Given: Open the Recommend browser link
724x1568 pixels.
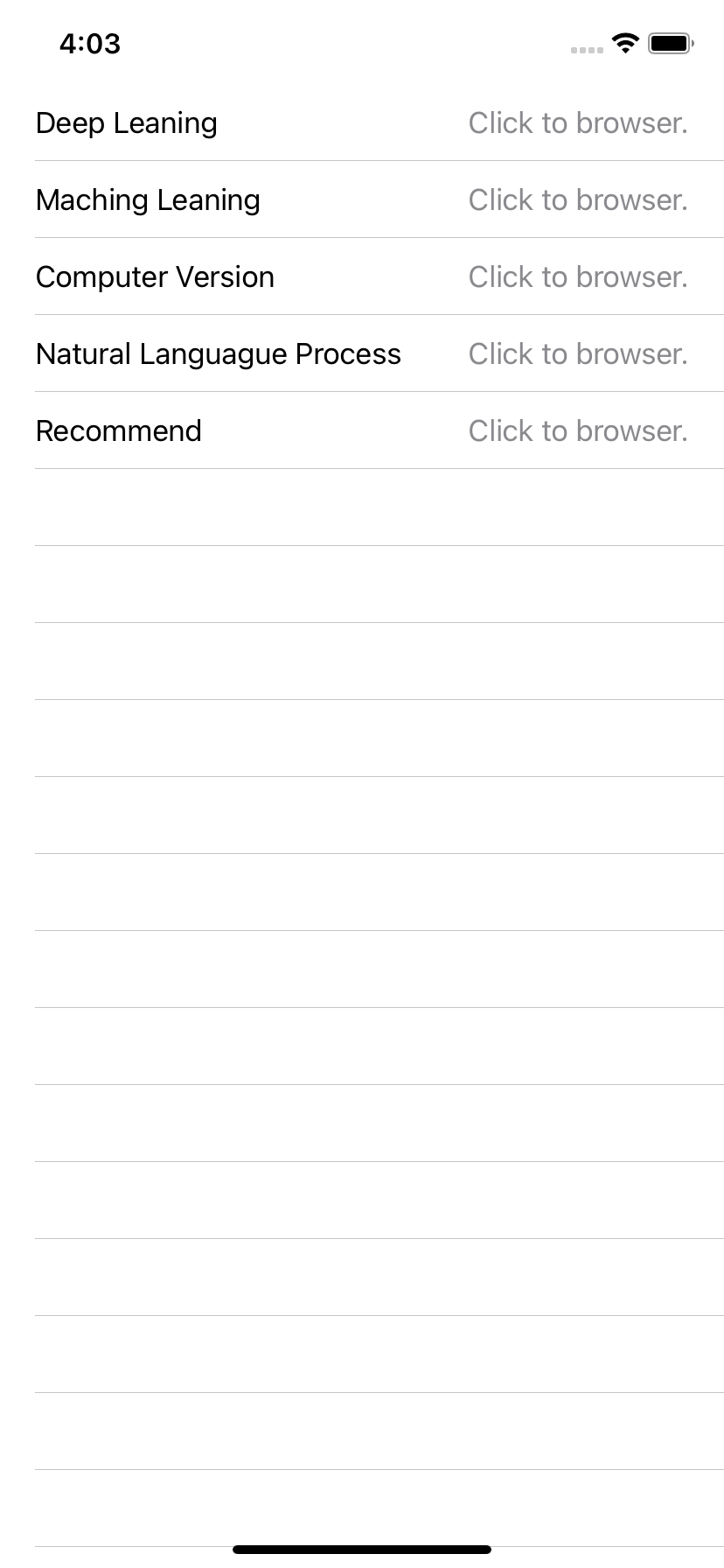Looking at the screenshot, I should tap(578, 430).
